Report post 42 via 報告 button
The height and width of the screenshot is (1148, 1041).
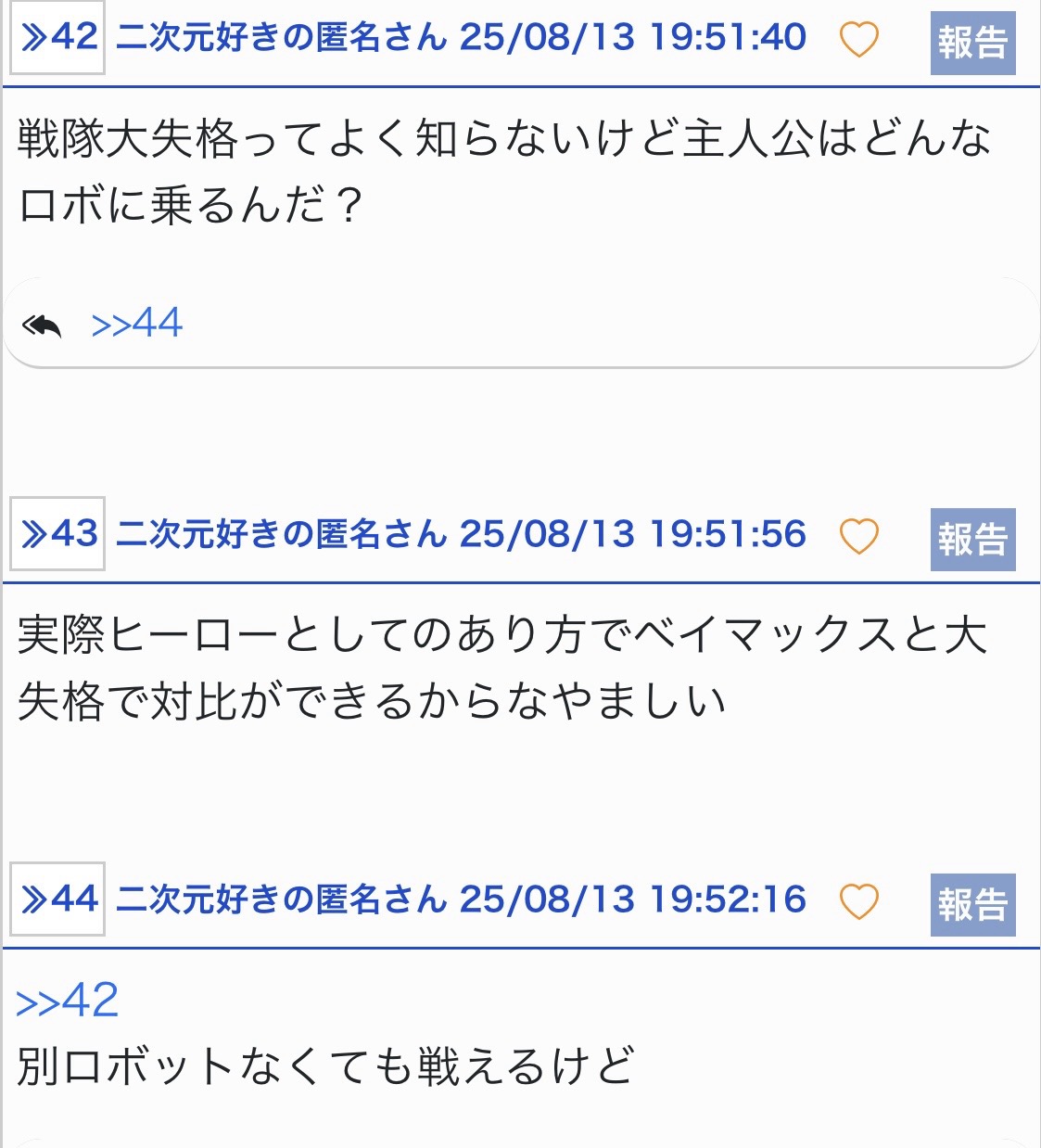(x=972, y=43)
